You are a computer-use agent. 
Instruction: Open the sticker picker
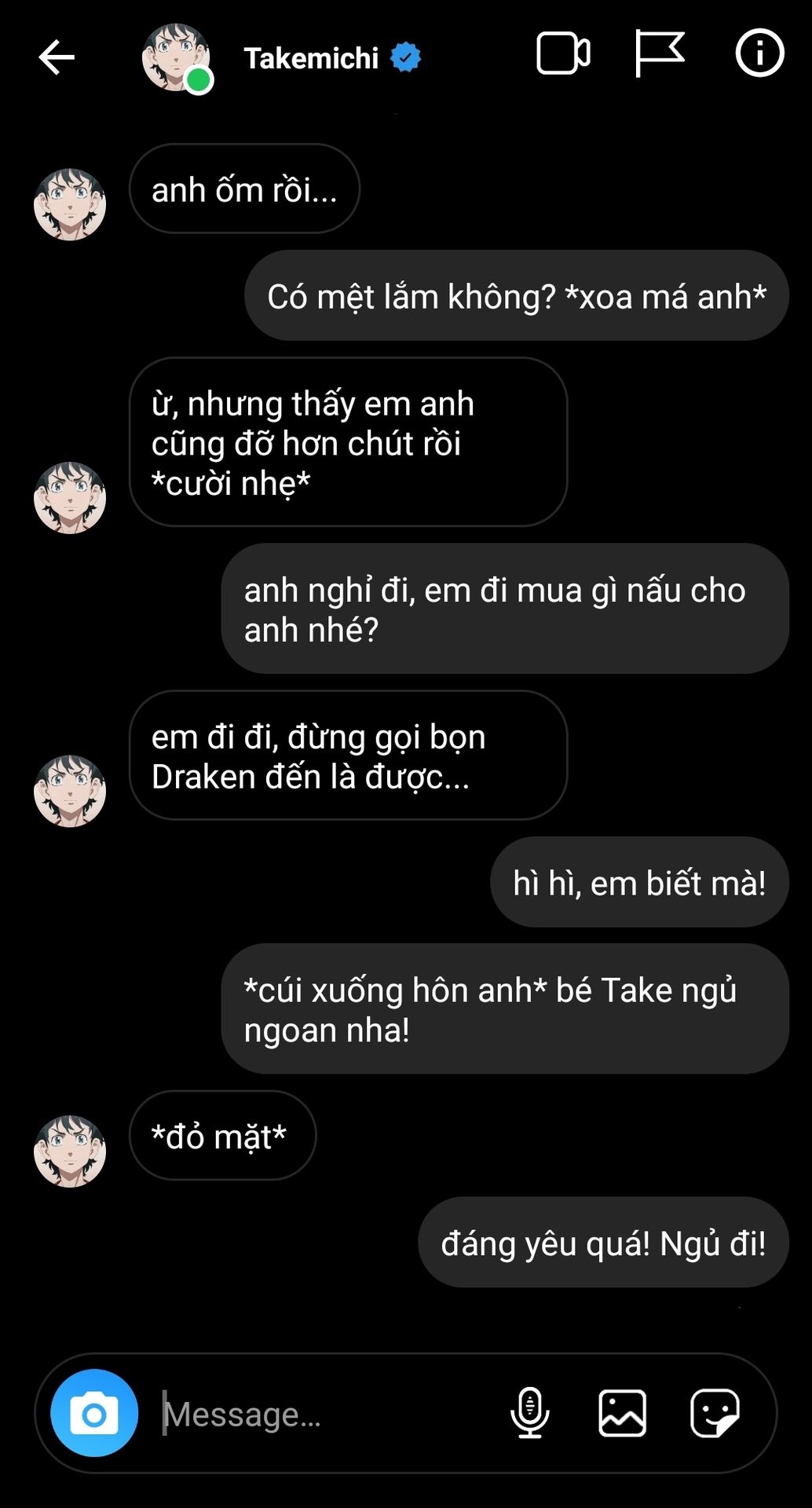(x=714, y=1413)
